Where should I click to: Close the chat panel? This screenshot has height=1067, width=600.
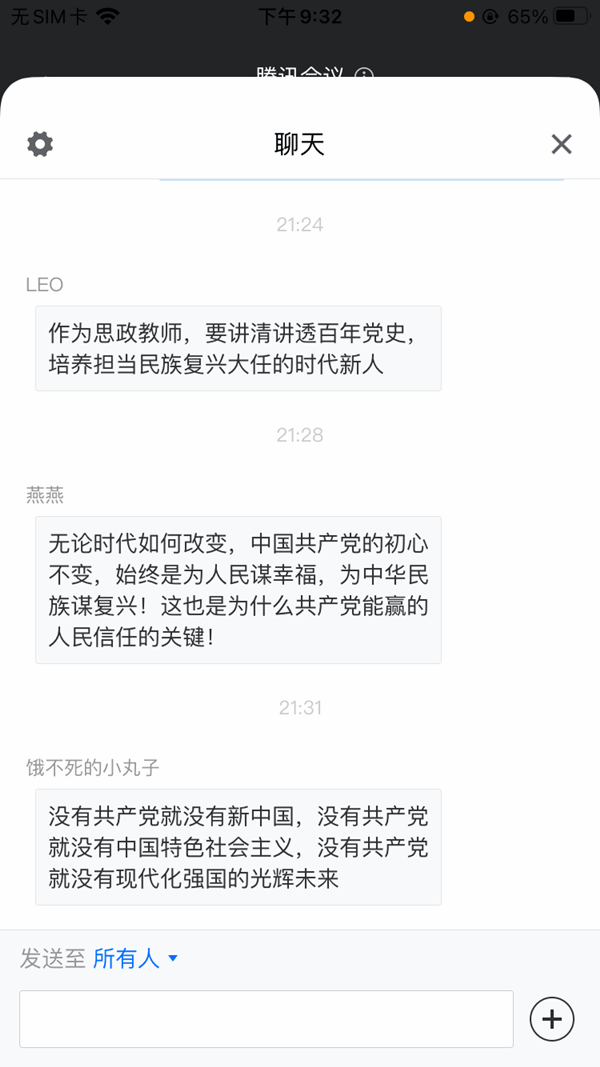coord(561,144)
